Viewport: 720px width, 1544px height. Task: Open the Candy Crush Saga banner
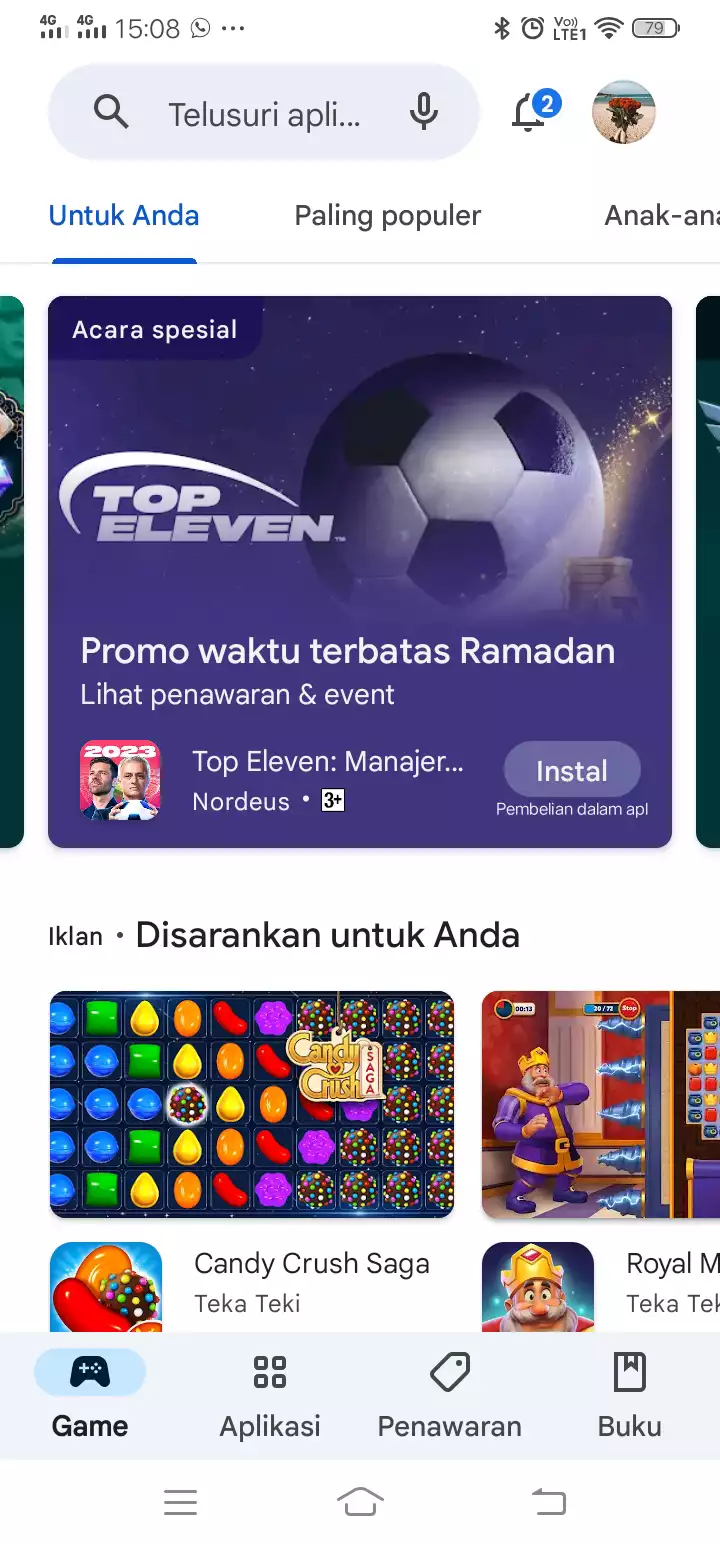point(252,1104)
